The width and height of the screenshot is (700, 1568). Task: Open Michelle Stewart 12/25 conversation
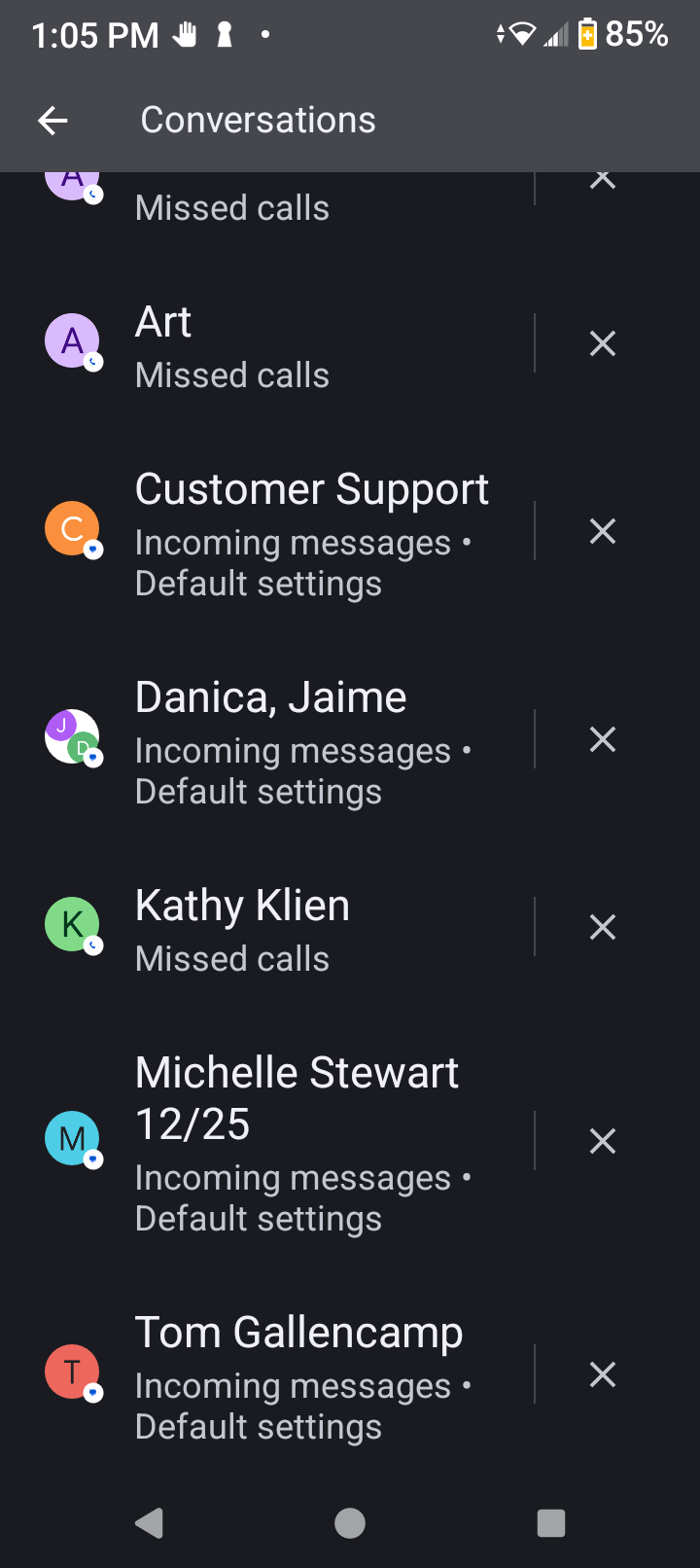point(292,1142)
